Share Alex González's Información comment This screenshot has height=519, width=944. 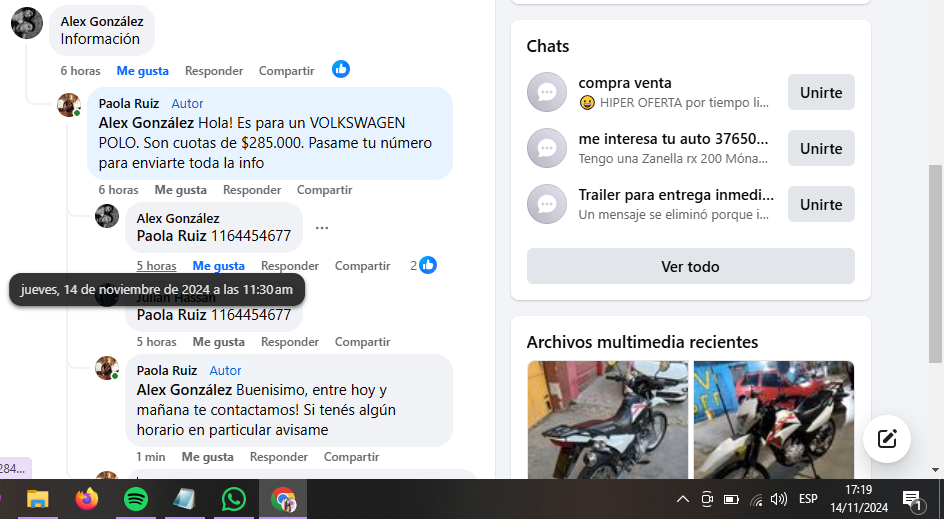click(x=286, y=71)
